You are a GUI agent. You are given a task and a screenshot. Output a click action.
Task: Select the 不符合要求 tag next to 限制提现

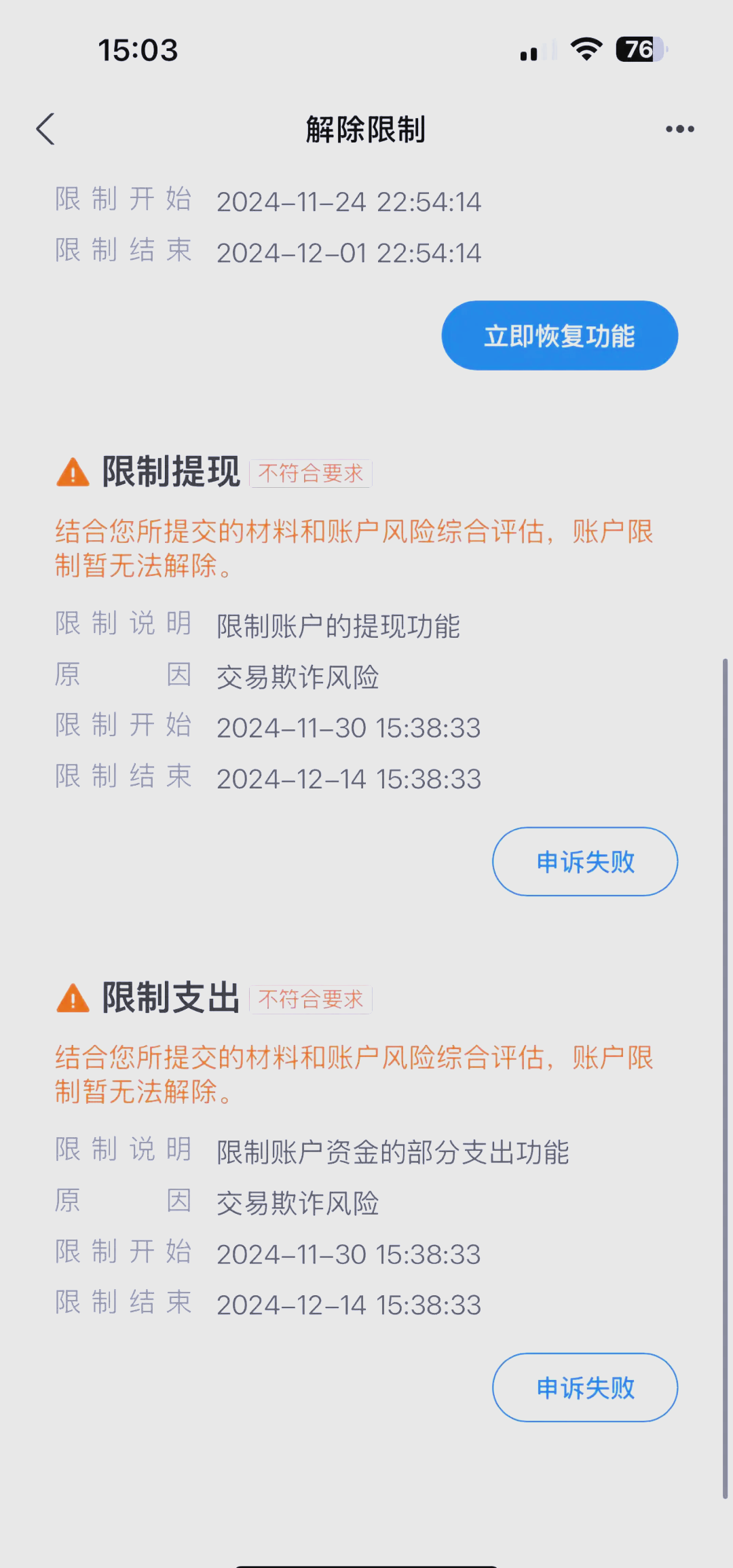311,473
